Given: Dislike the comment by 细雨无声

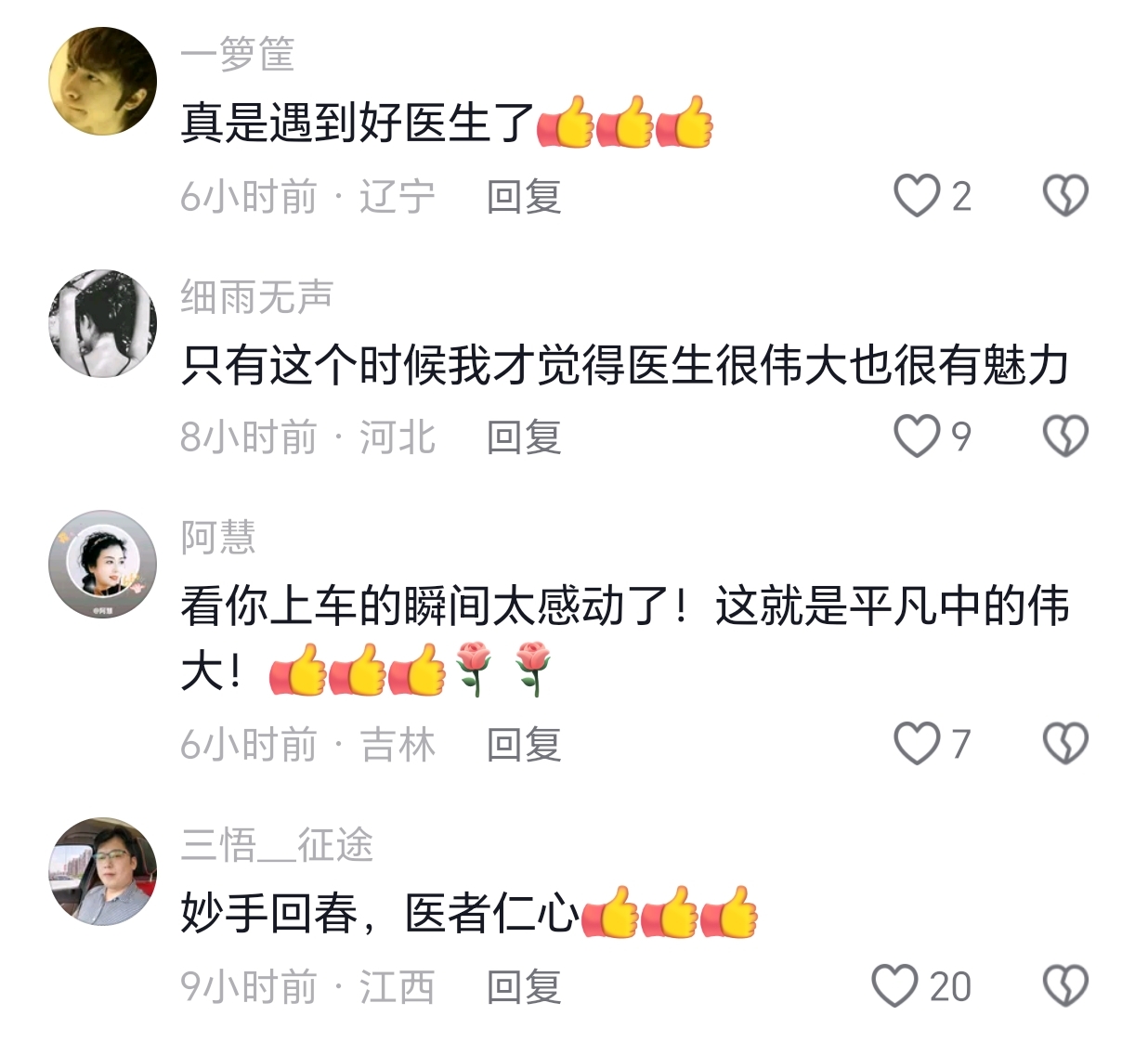Looking at the screenshot, I should point(1064,436).
